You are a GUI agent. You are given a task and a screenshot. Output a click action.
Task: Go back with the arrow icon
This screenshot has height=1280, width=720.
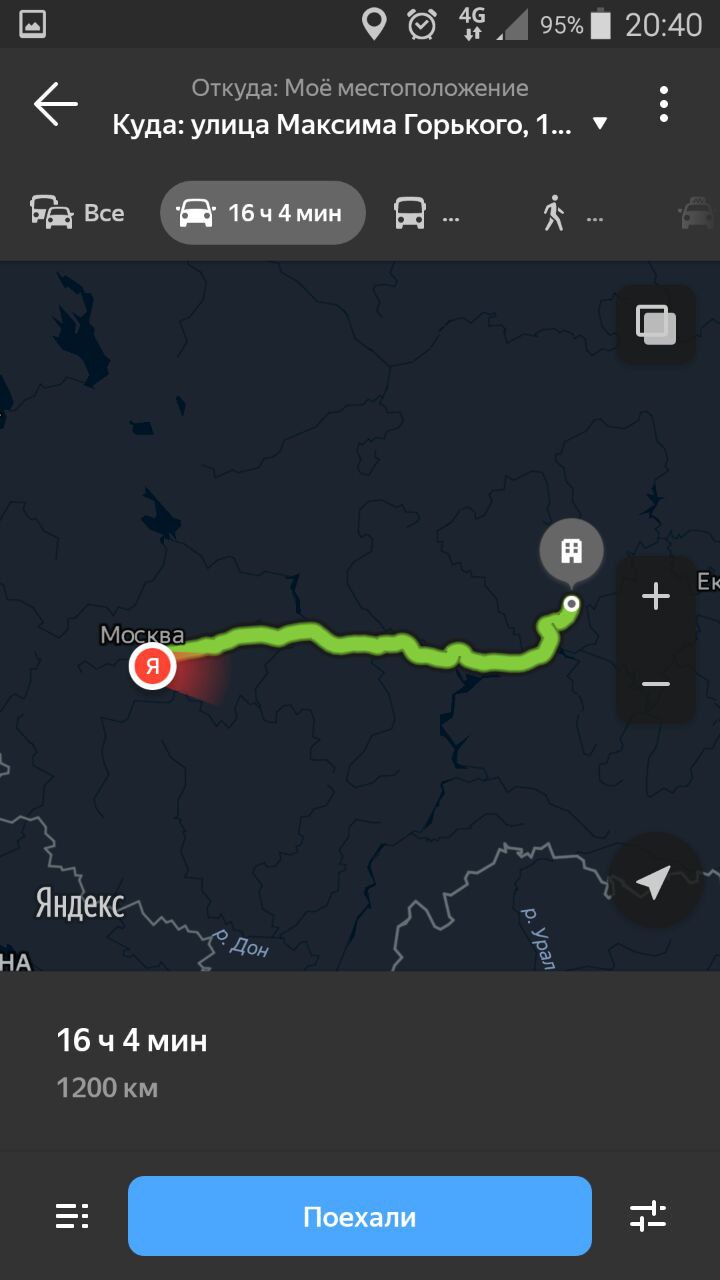[x=55, y=104]
